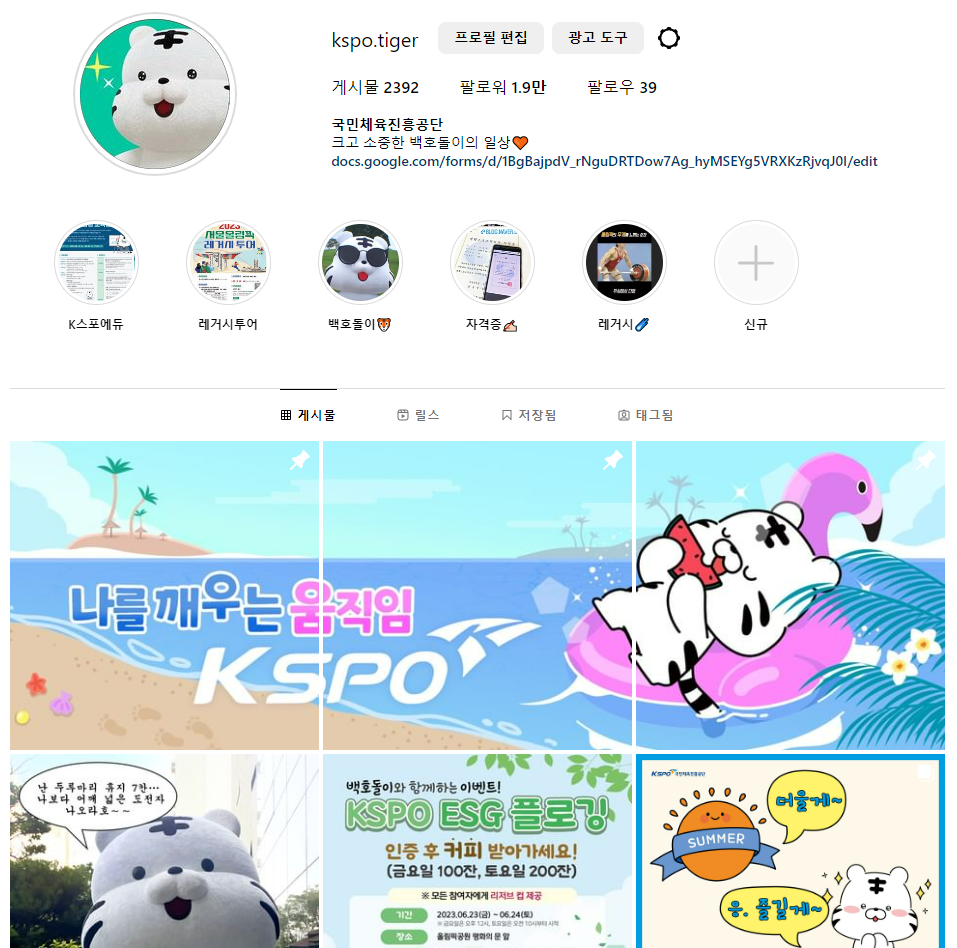Open the 팔로워 1.9만 list
This screenshot has height=948, width=957.
pos(502,87)
